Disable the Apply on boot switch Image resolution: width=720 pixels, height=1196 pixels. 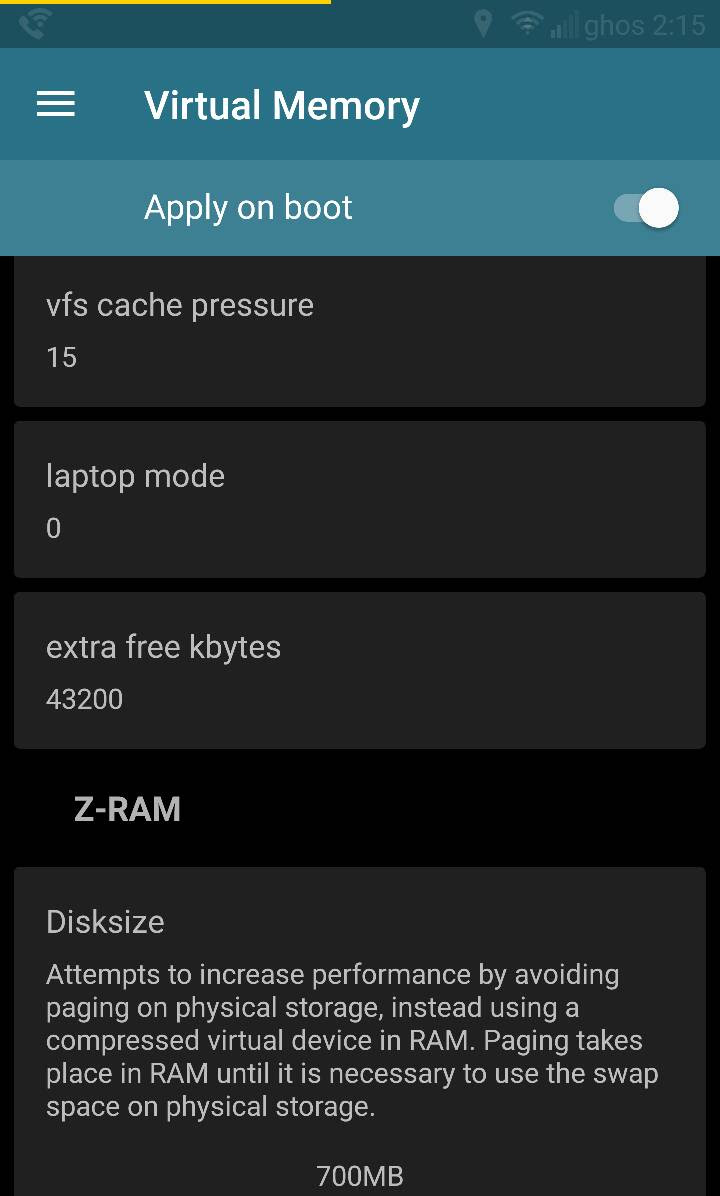point(645,208)
